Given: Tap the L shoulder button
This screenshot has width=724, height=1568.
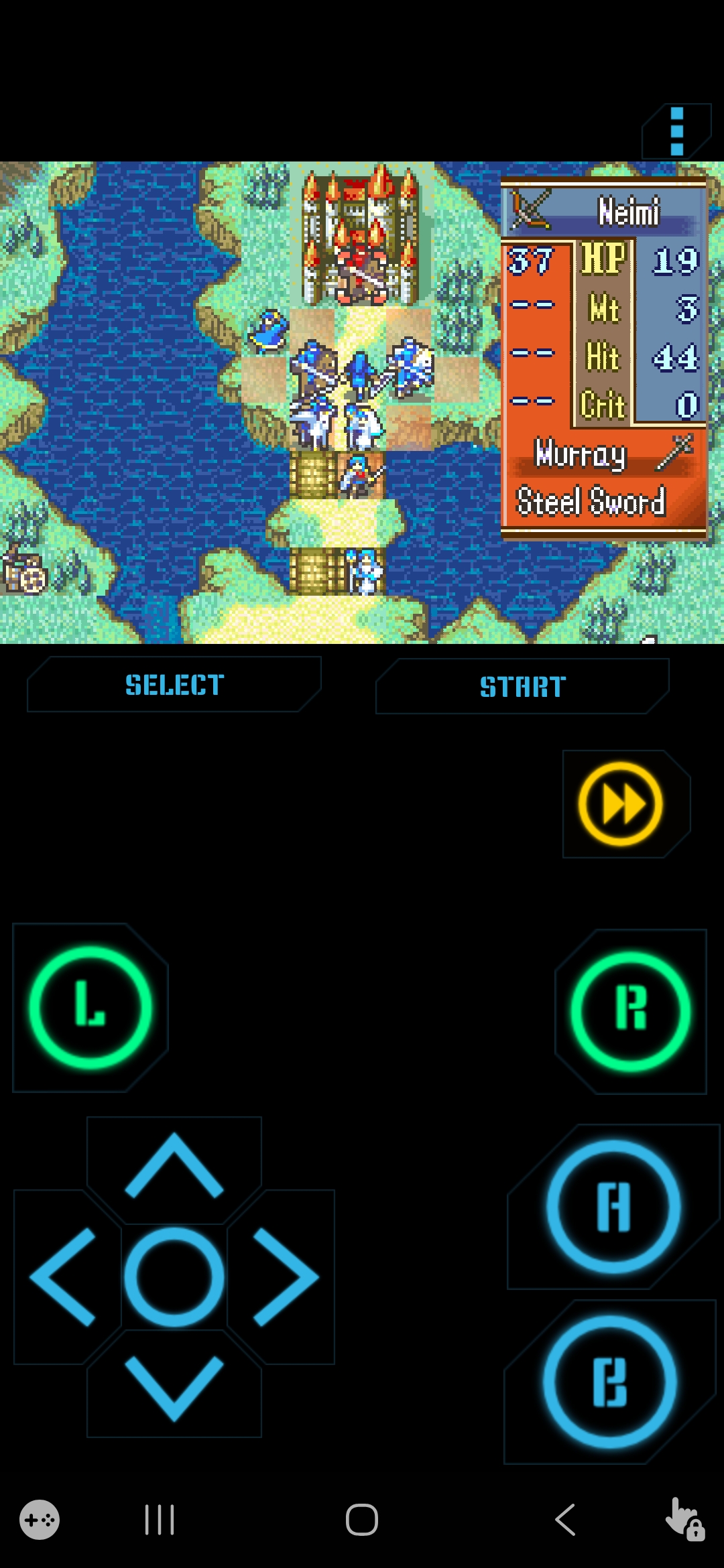Looking at the screenshot, I should point(90,1007).
